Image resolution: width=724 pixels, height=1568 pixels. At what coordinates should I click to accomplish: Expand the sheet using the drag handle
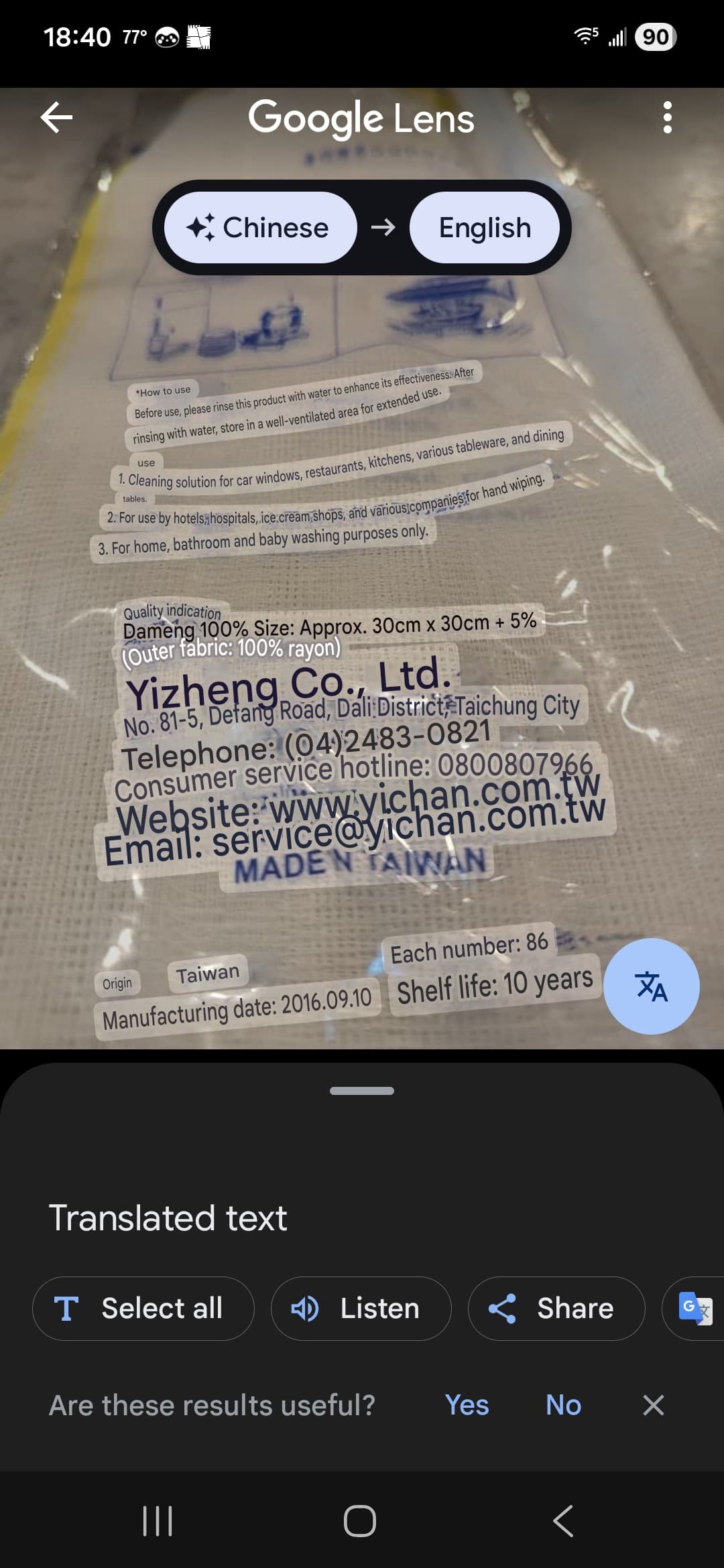(x=362, y=1091)
